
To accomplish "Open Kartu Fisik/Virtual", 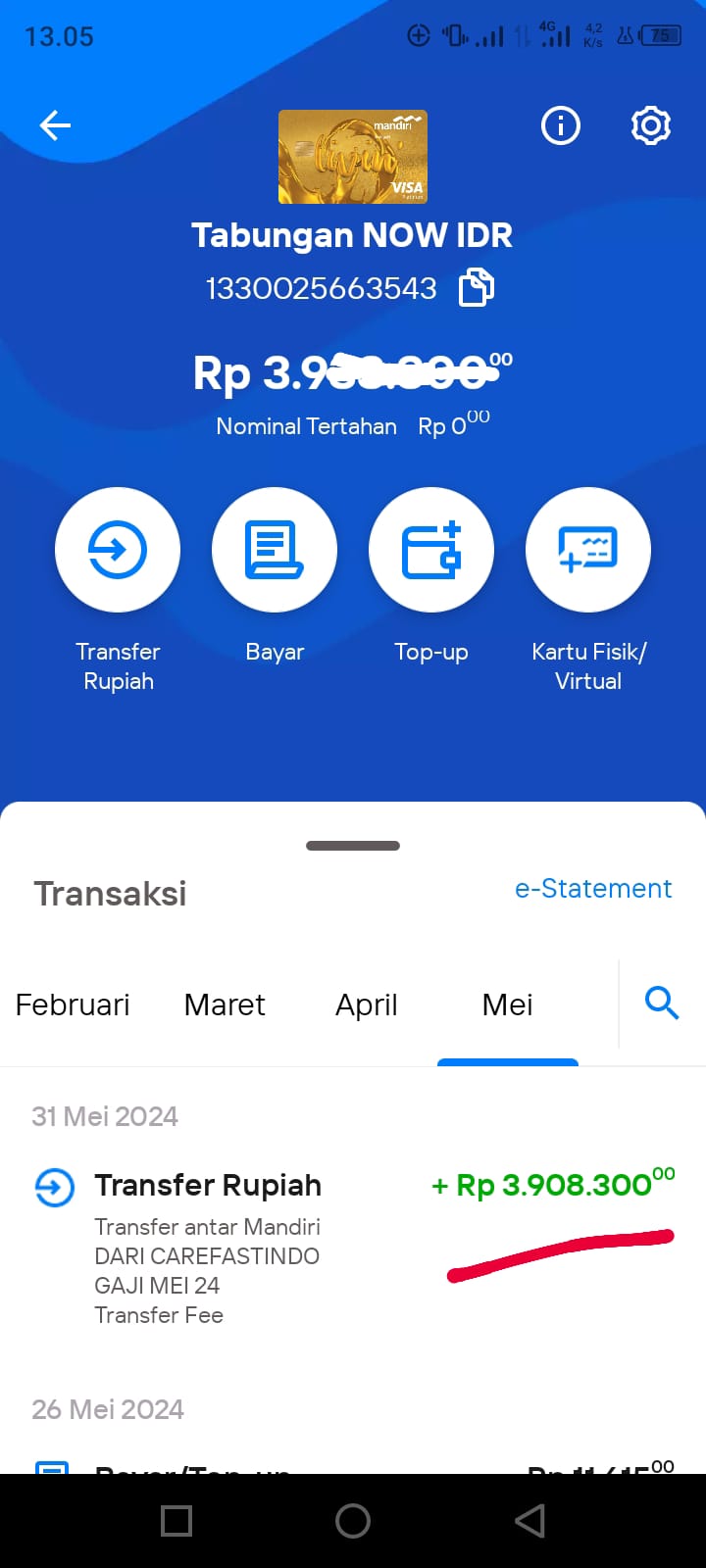I will coord(588,550).
